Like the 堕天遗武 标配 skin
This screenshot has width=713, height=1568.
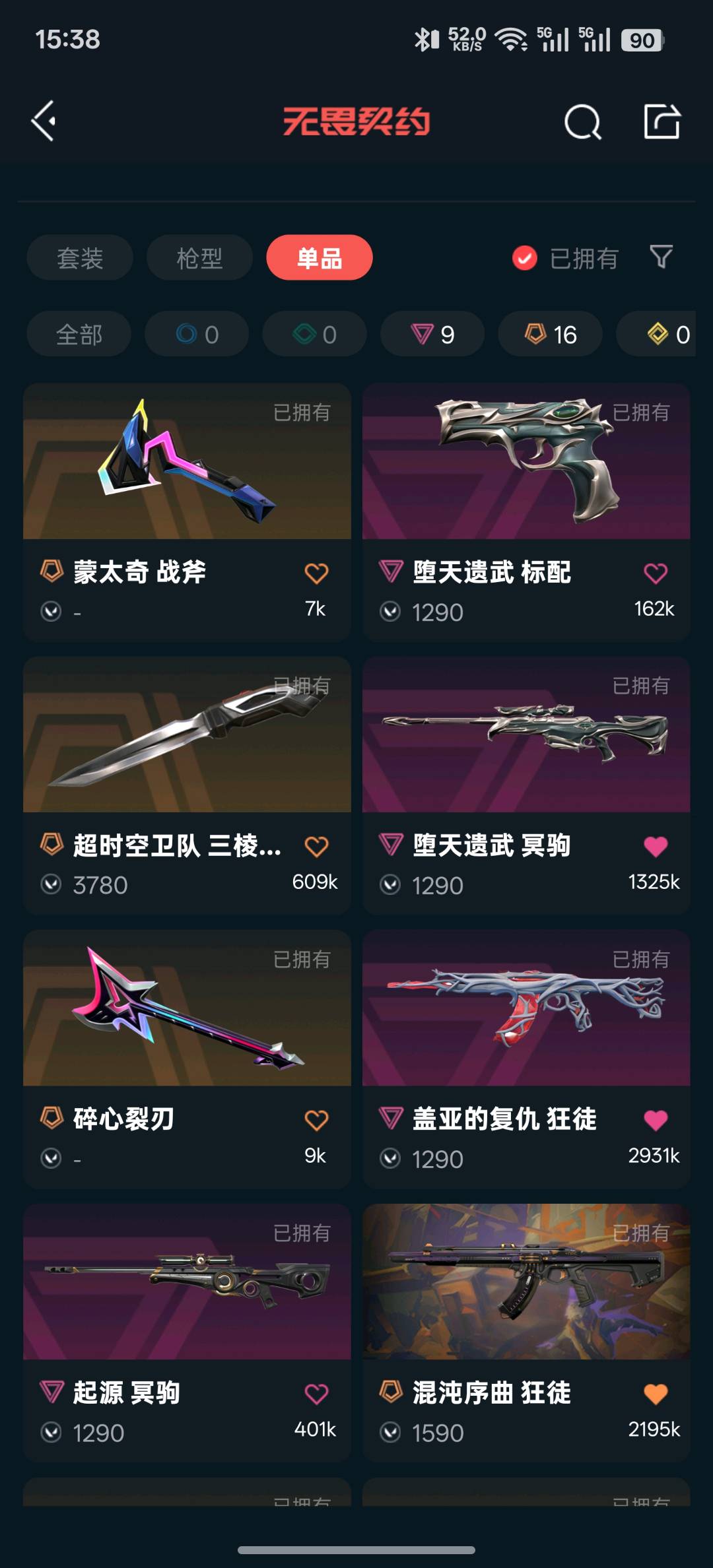[656, 573]
